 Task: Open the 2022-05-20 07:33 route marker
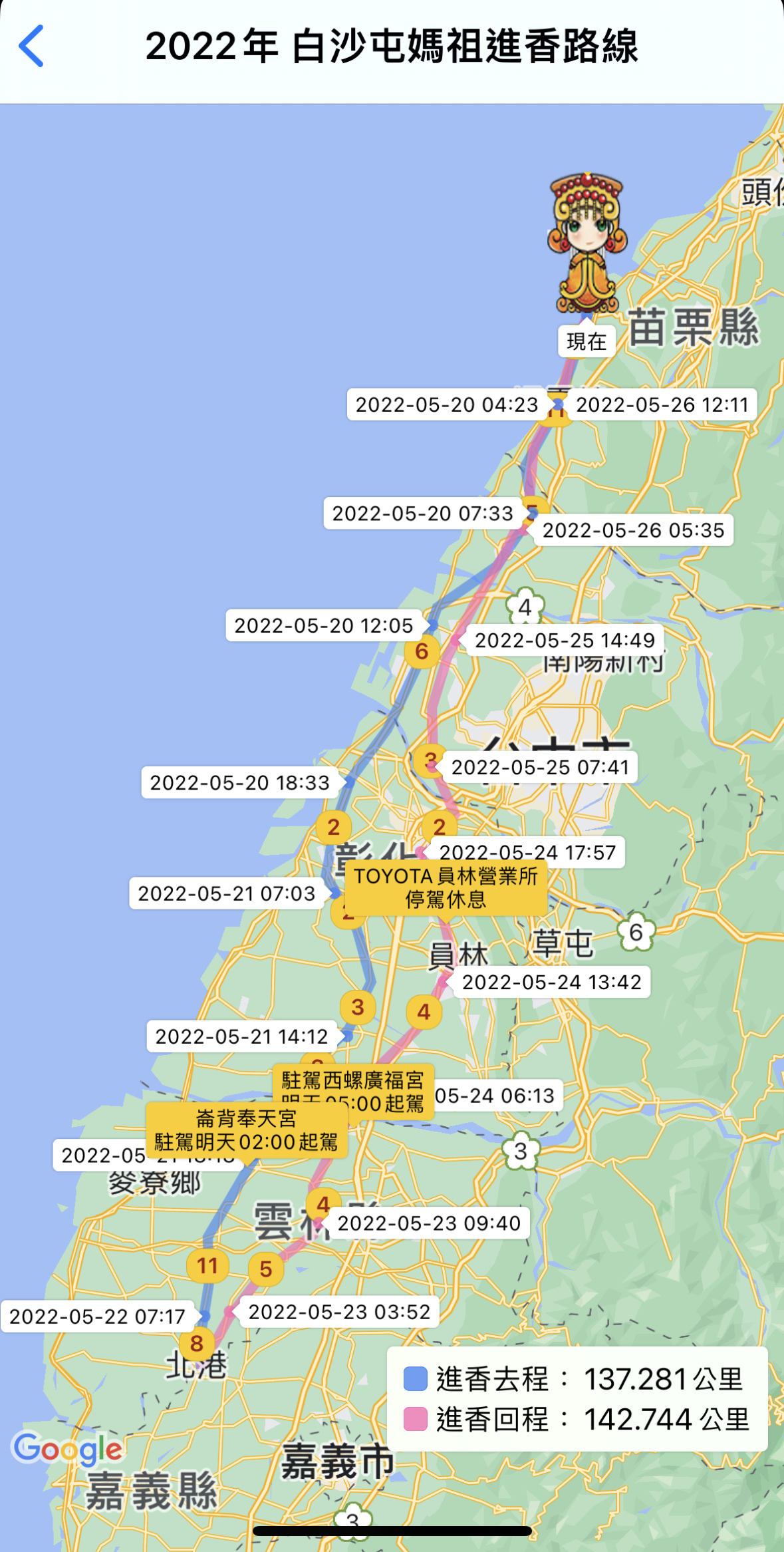click(423, 514)
